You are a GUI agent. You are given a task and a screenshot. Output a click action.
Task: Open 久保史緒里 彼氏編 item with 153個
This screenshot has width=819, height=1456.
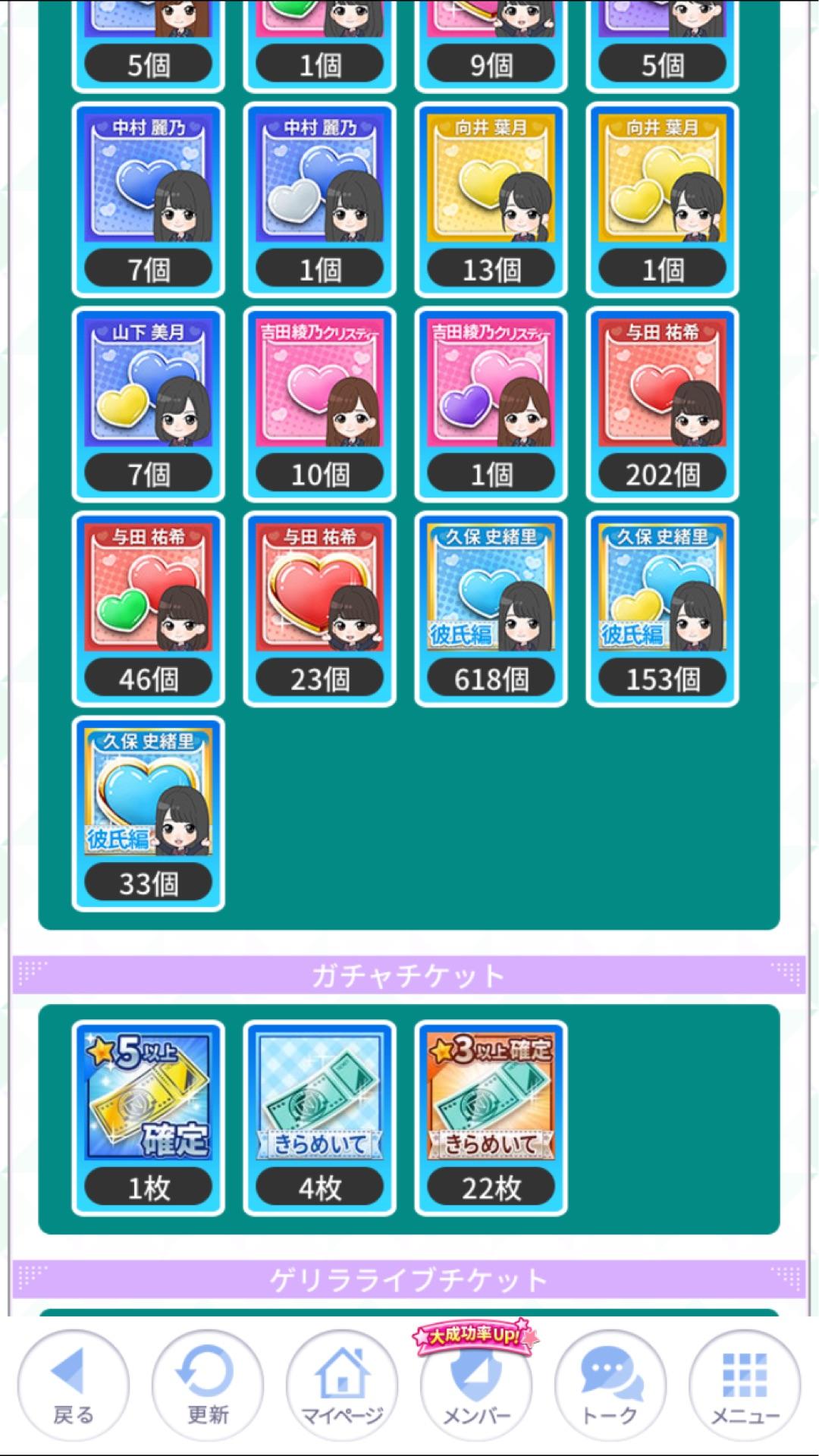pos(663,608)
